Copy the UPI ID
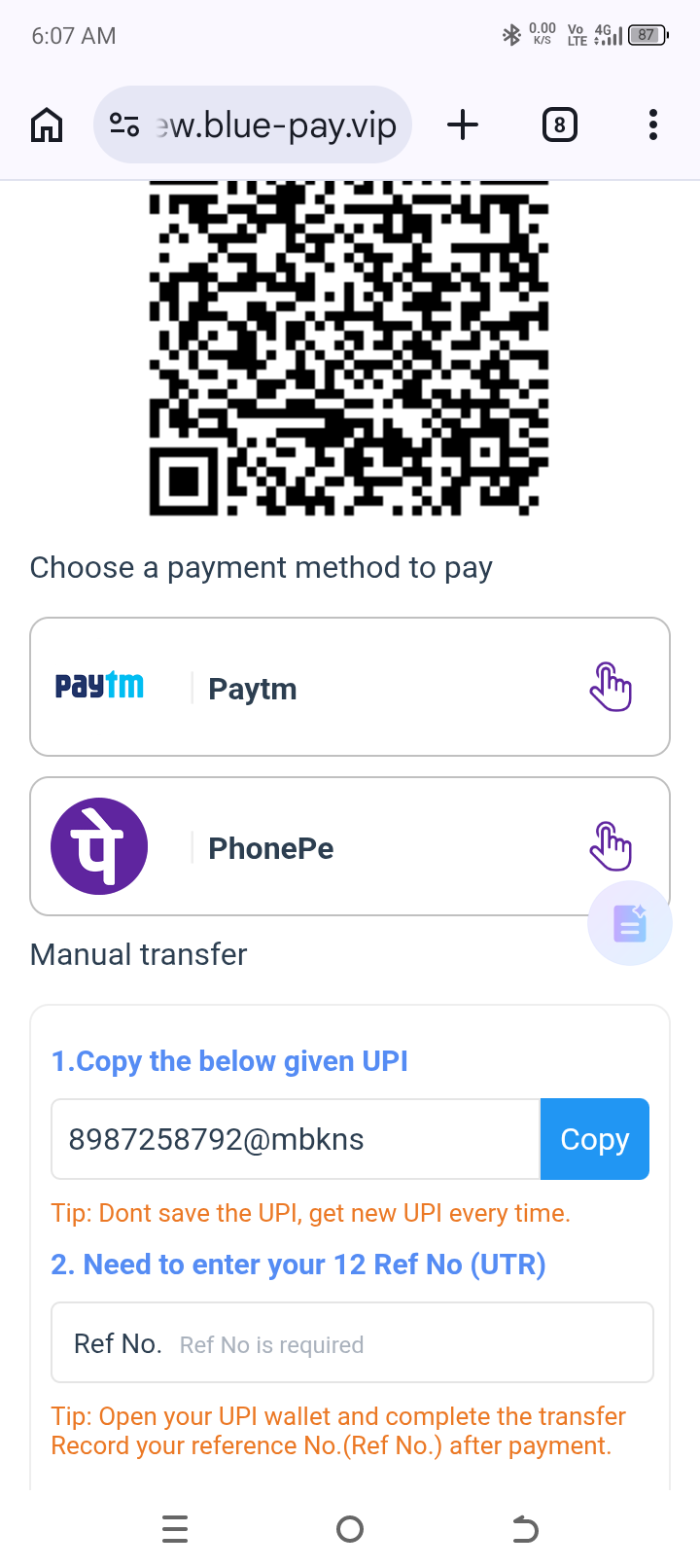Screen dimensions: 700x1568 [x=594, y=1139]
